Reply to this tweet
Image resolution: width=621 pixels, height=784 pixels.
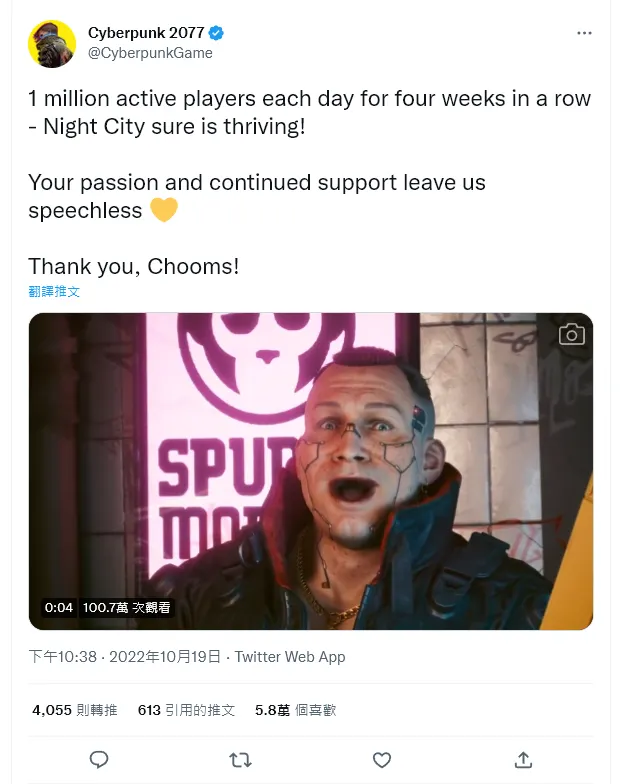(99, 760)
